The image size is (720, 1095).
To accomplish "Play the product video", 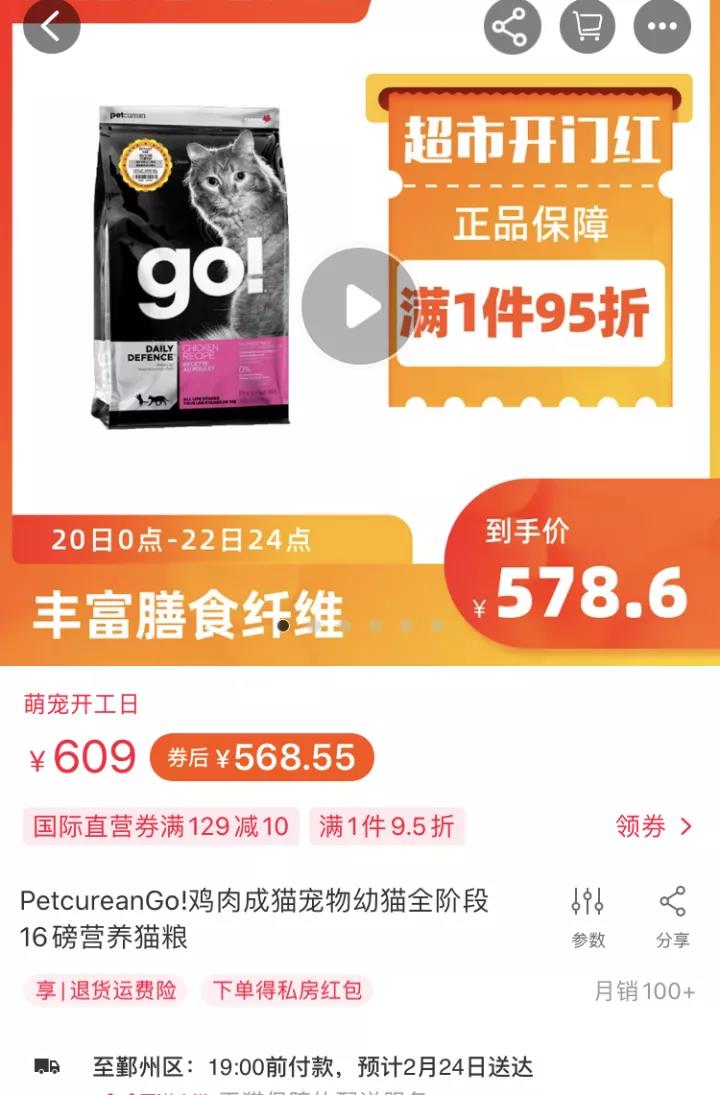I will tap(360, 307).
